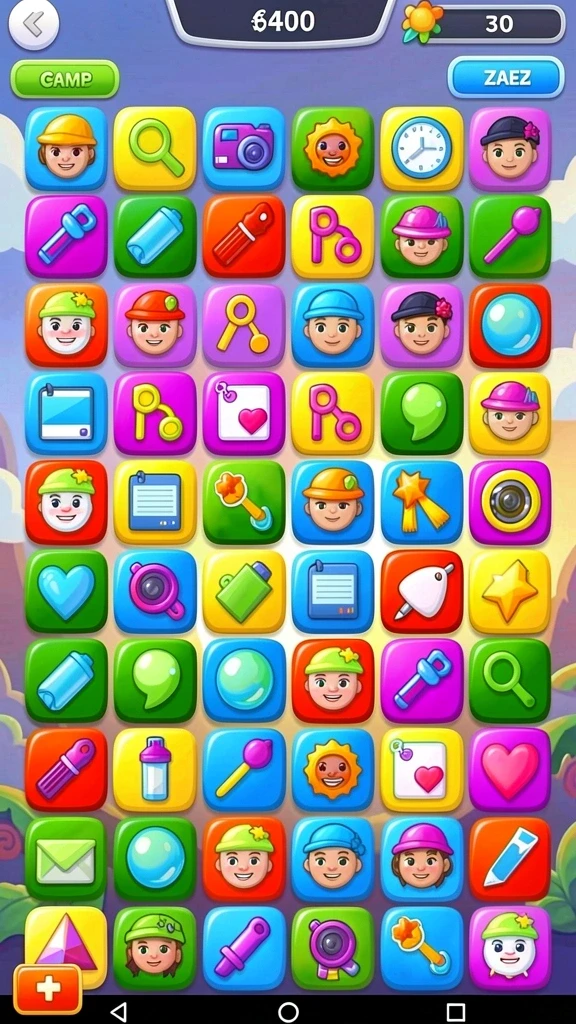Image resolution: width=576 pixels, height=1024 pixels.
Task: Go to the Android home screen
Action: point(288,1012)
